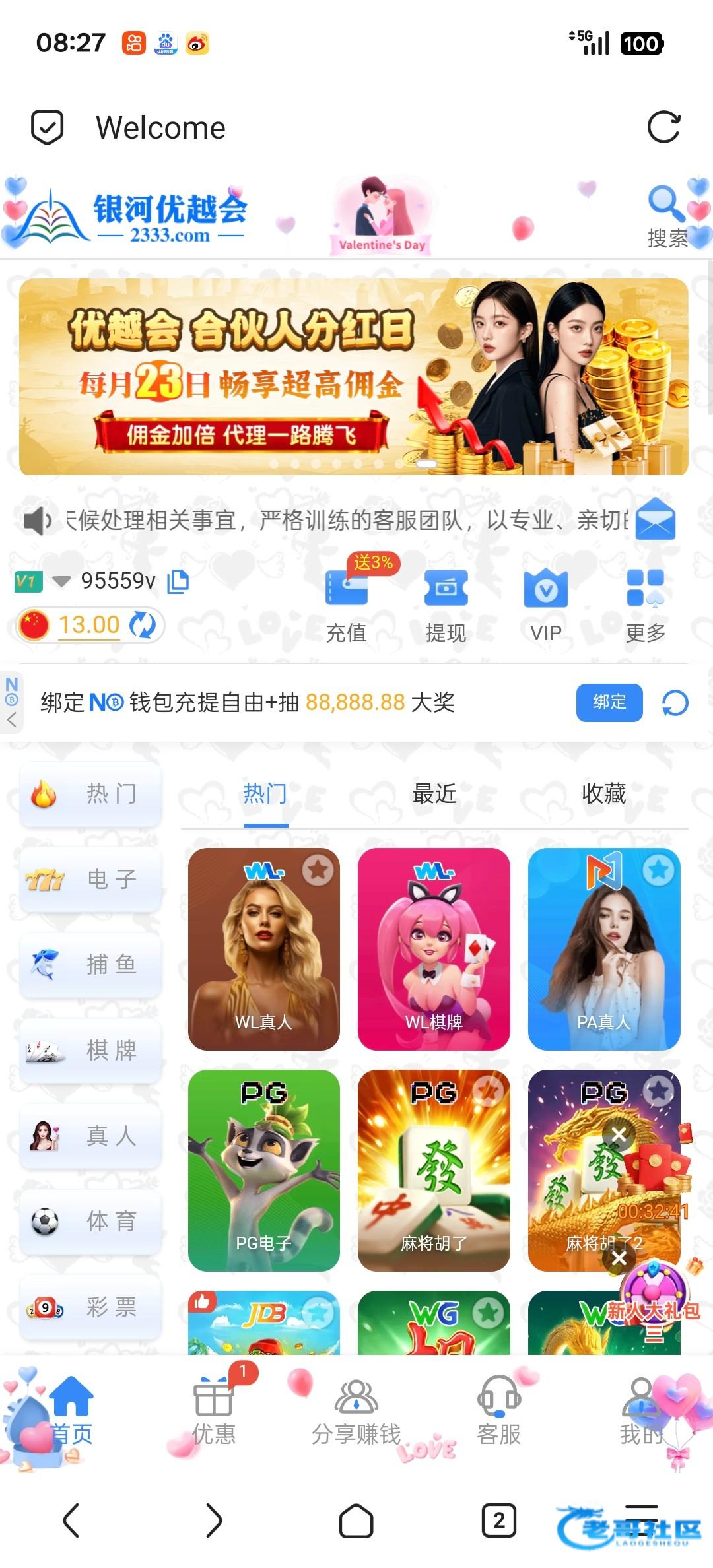This screenshot has width=713, height=1568.
Task: Open the 麻将胡了 game tile
Action: tap(434, 1170)
